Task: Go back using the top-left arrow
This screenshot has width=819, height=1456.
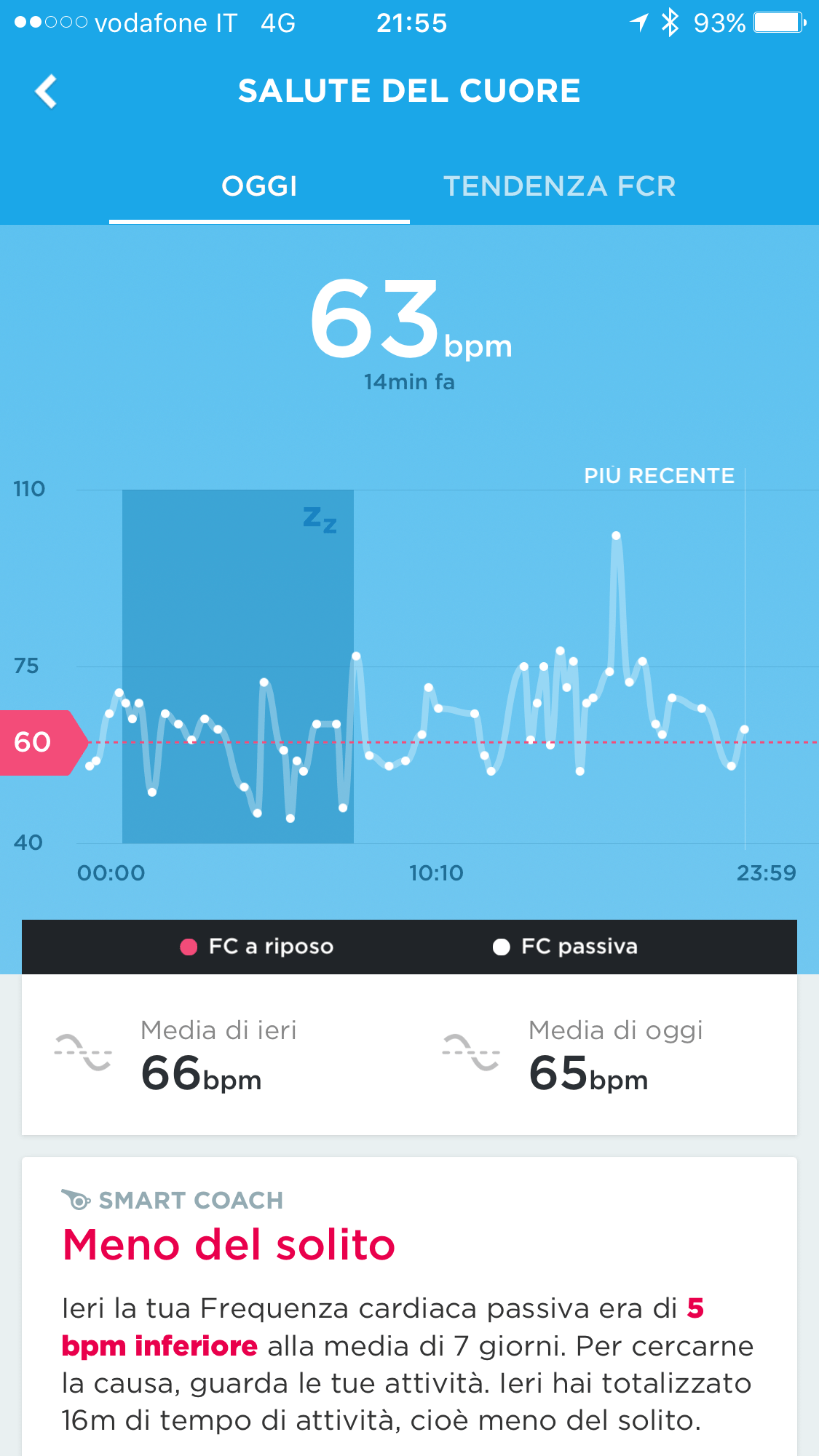Action: [x=46, y=92]
